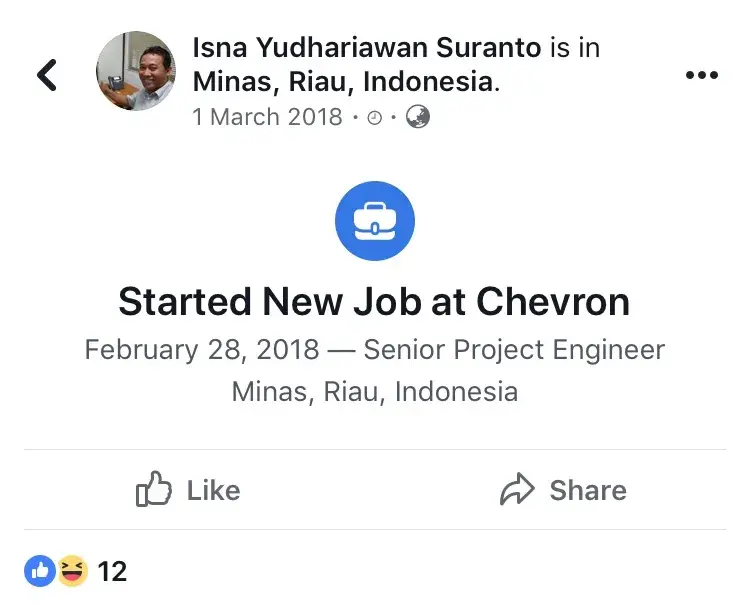This screenshot has width=750, height=609.
Task: Open Isna Yudhariawan Suranto's profile name link
Action: (x=367, y=47)
